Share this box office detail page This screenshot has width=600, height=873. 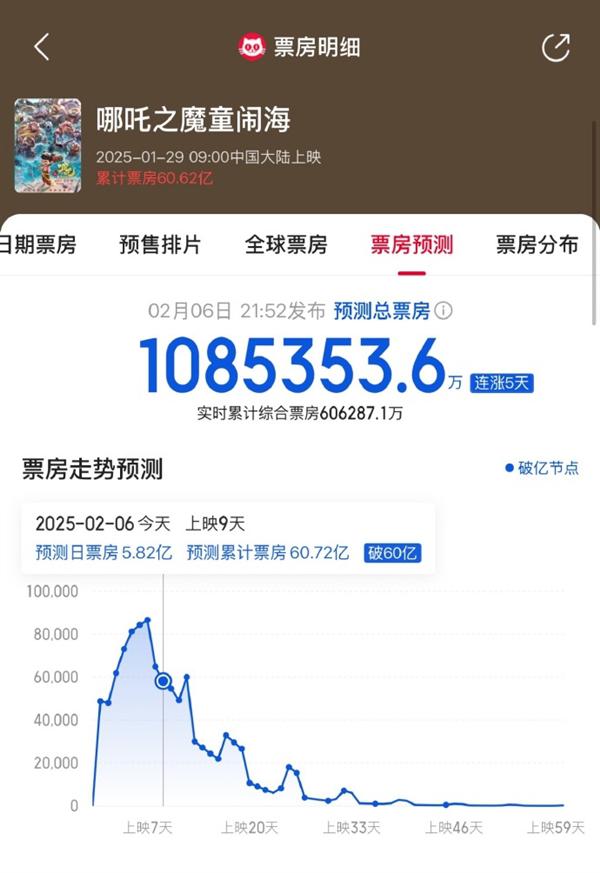tap(555, 47)
